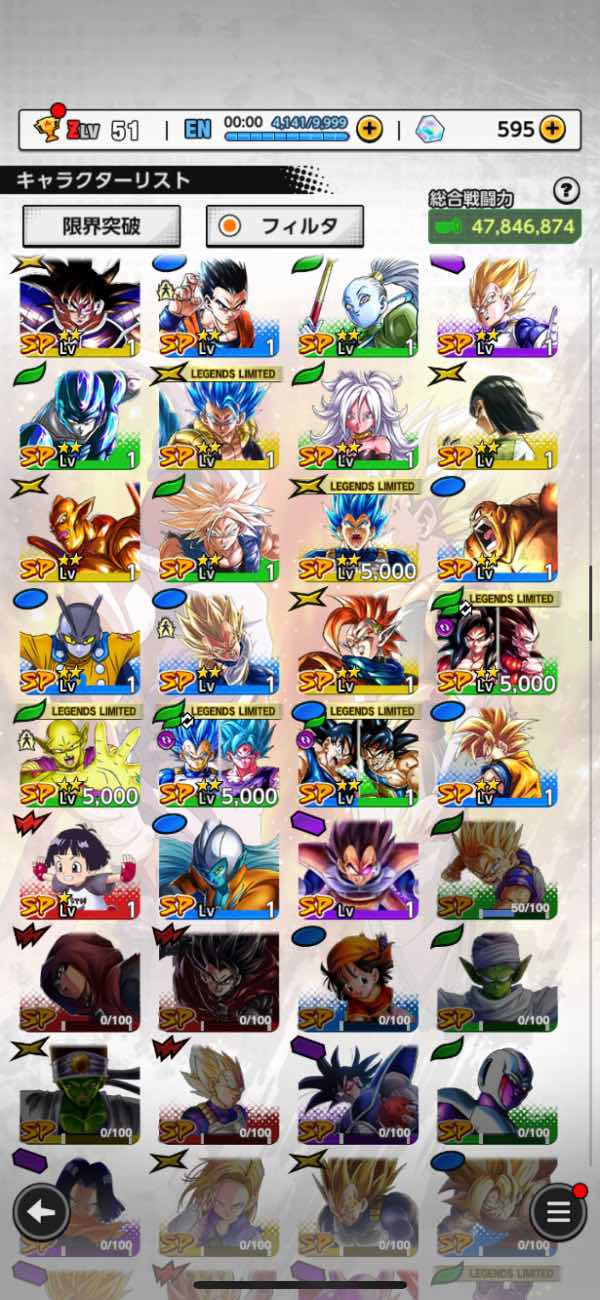The width and height of the screenshot is (600, 1300).
Task: Open the help question mark icon
Action: 566,190
